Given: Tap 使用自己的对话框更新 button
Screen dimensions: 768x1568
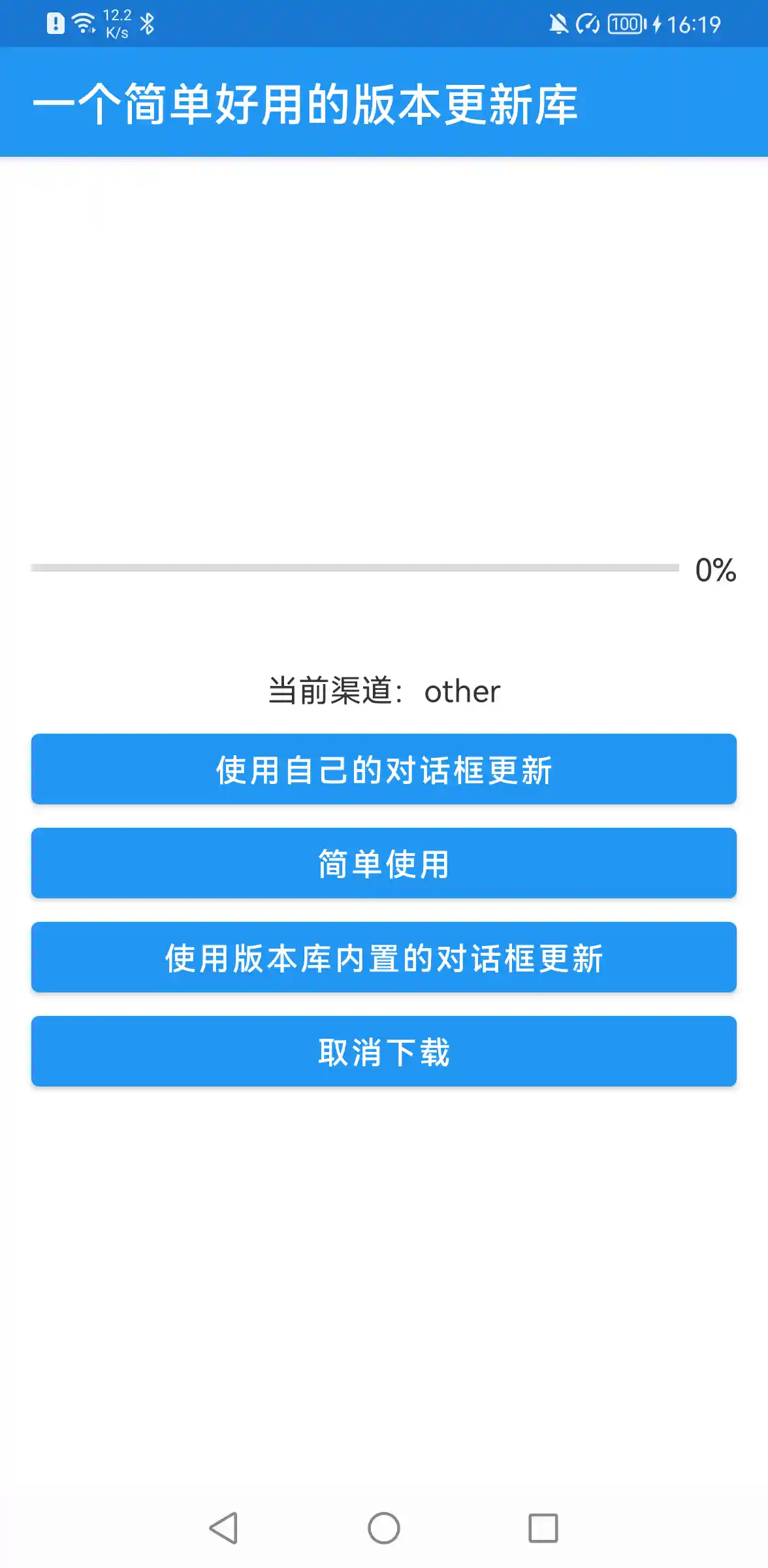Looking at the screenshot, I should [384, 769].
